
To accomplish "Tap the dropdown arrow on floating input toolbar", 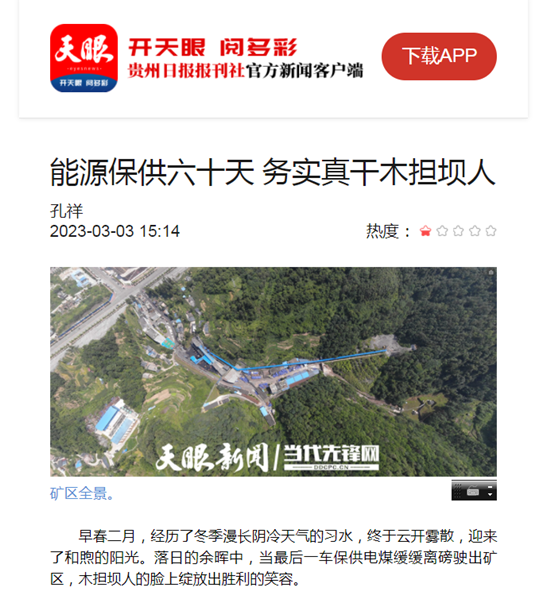I will pyautogui.click(x=490, y=494).
